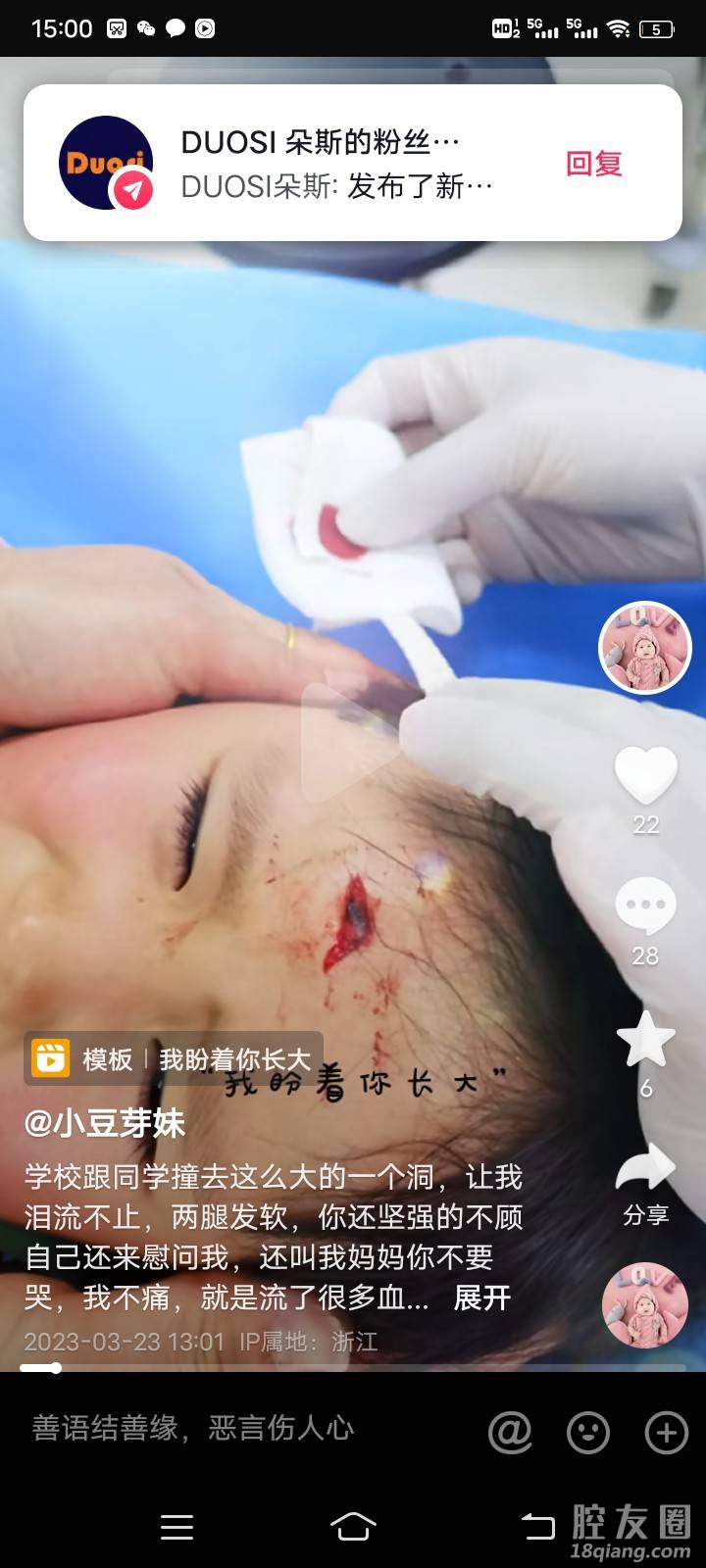Expand the caption with 展开
The image size is (706, 1568).
click(481, 1298)
